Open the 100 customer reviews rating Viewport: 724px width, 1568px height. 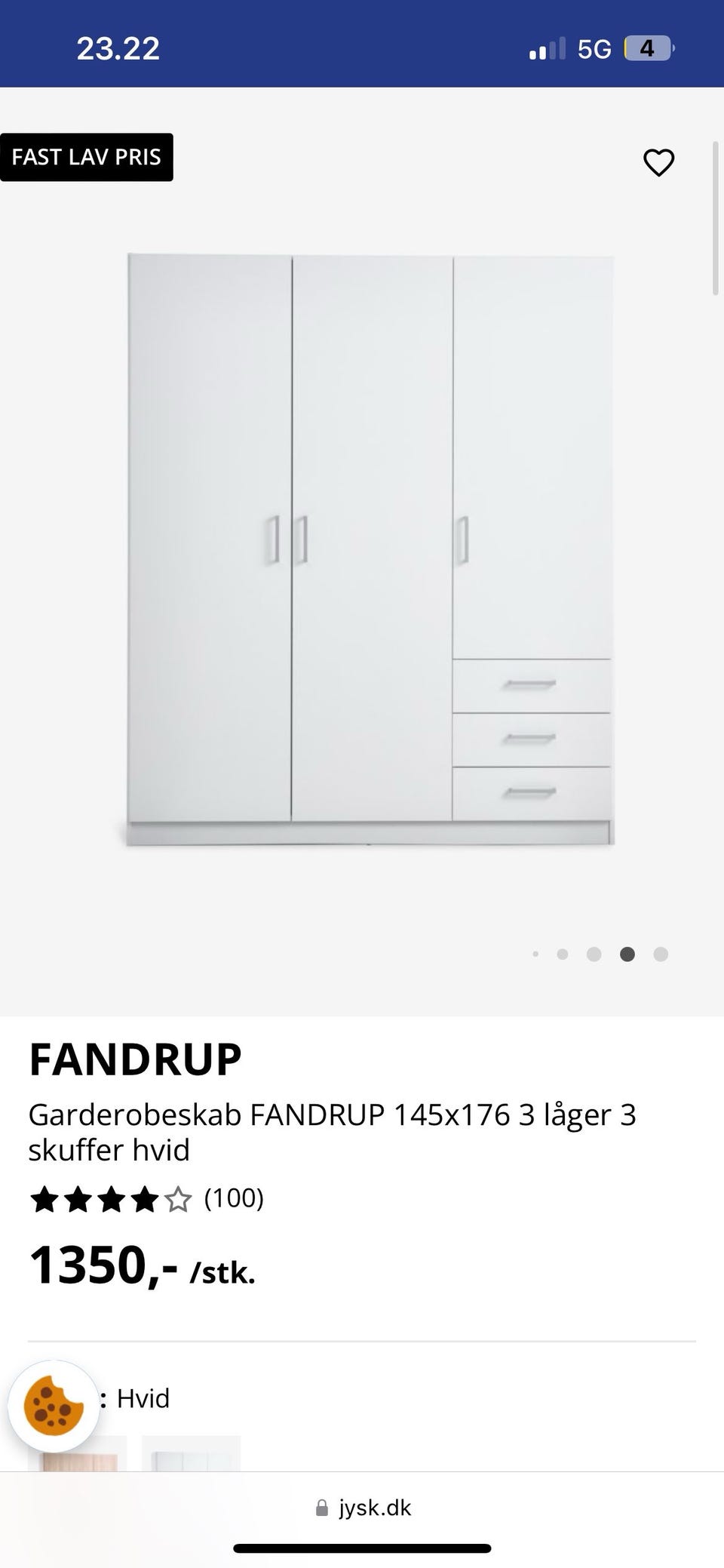[x=147, y=1198]
